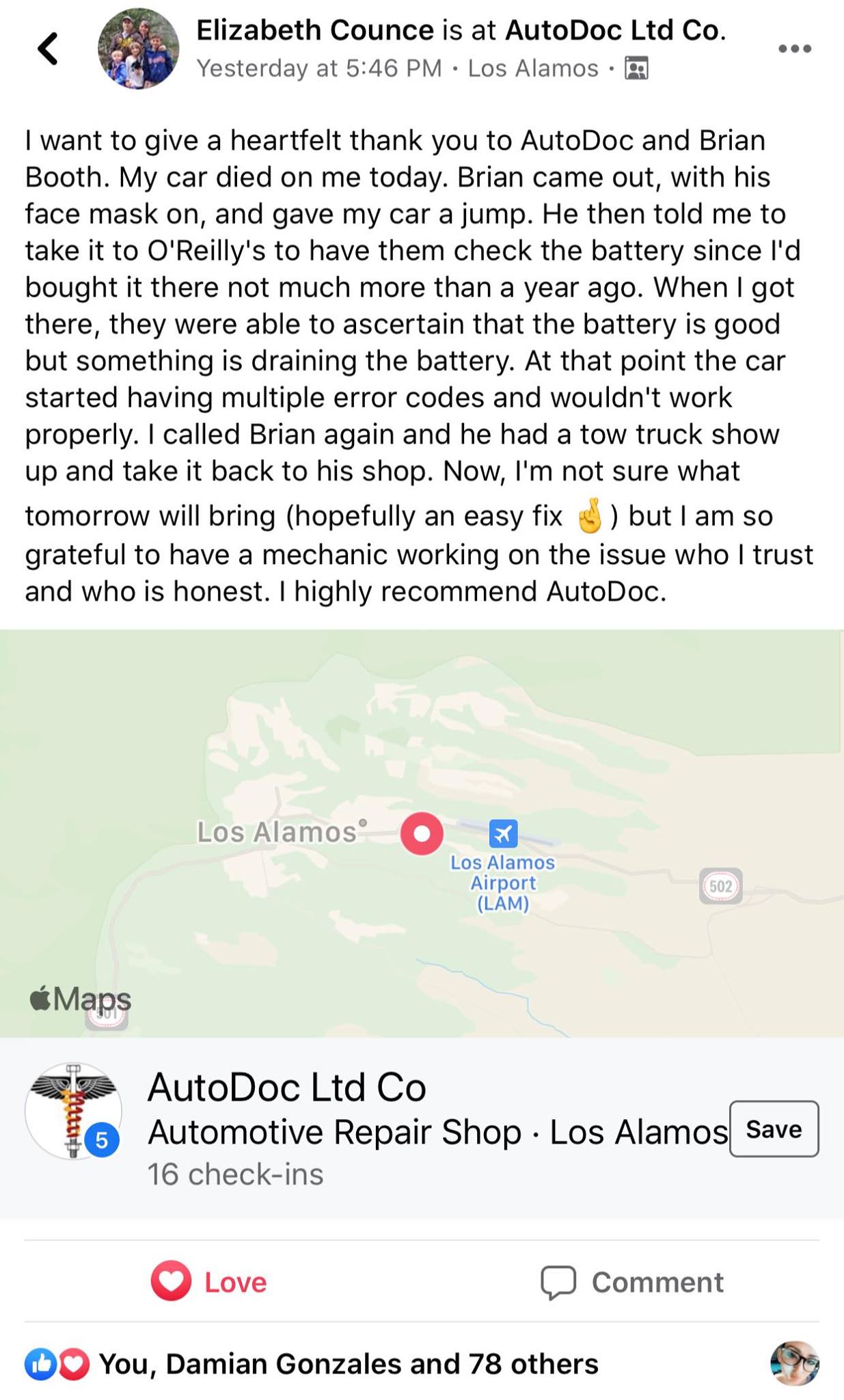
Task: Open the AutoDoc Ltd Co. link in header
Action: (x=614, y=31)
